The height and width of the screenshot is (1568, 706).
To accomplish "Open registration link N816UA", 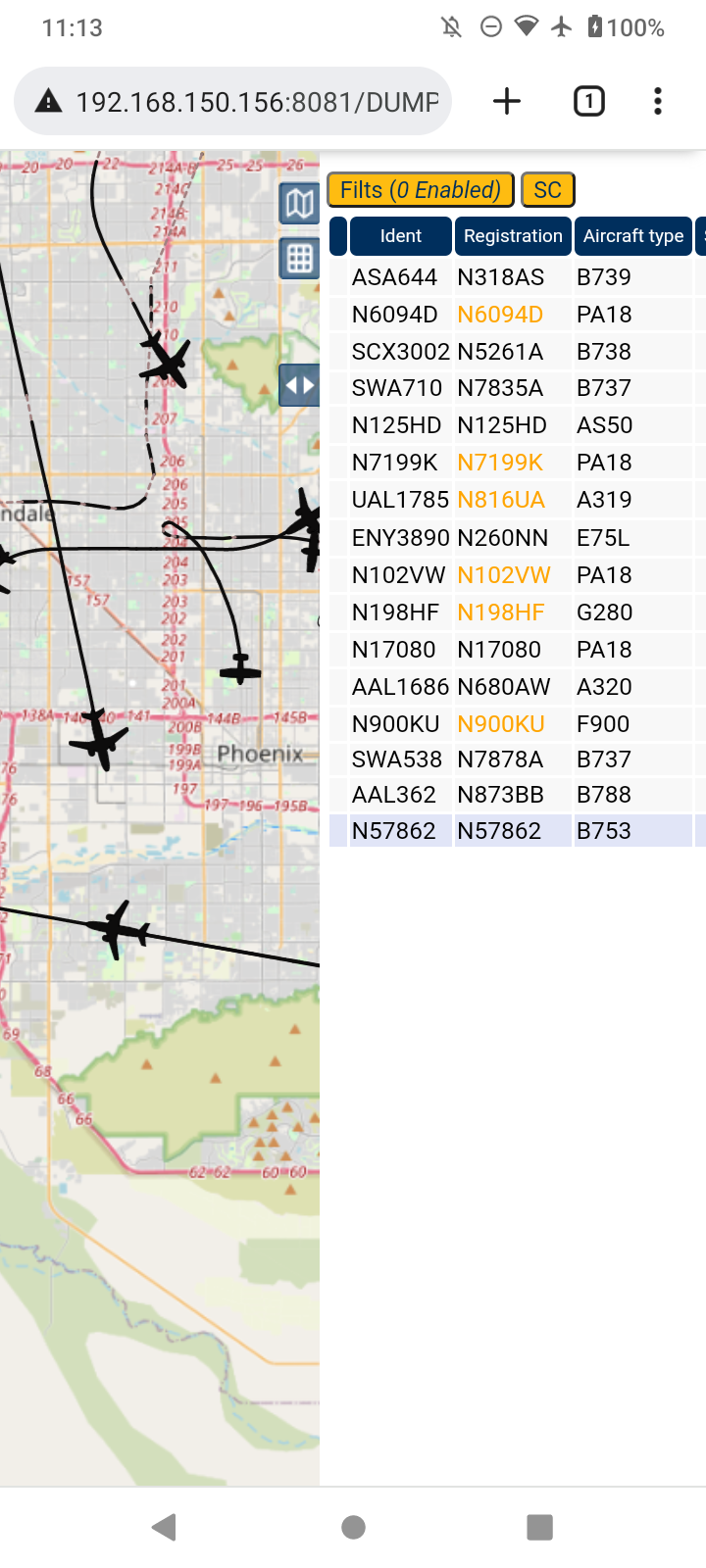I will pos(501,500).
